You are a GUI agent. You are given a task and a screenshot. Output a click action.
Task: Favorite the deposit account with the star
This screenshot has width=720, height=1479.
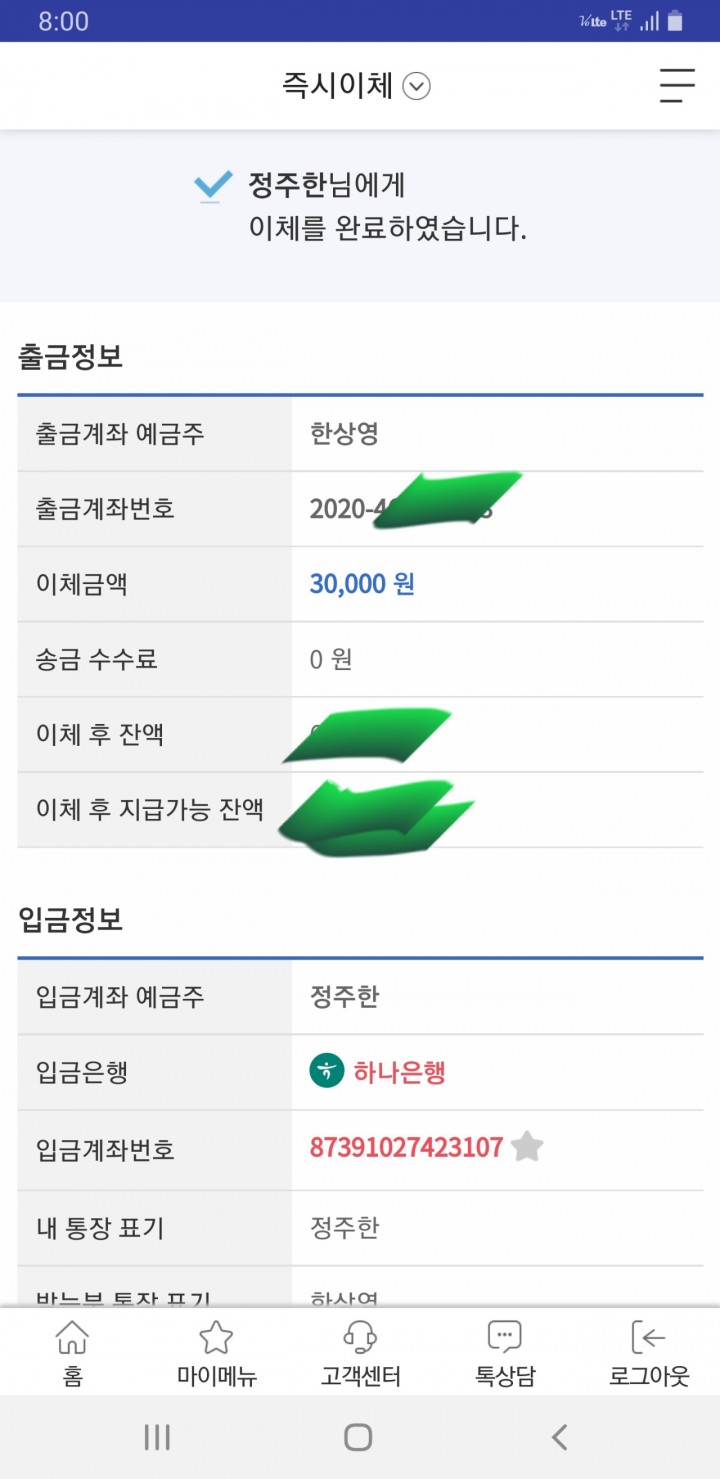pyautogui.click(x=527, y=1147)
